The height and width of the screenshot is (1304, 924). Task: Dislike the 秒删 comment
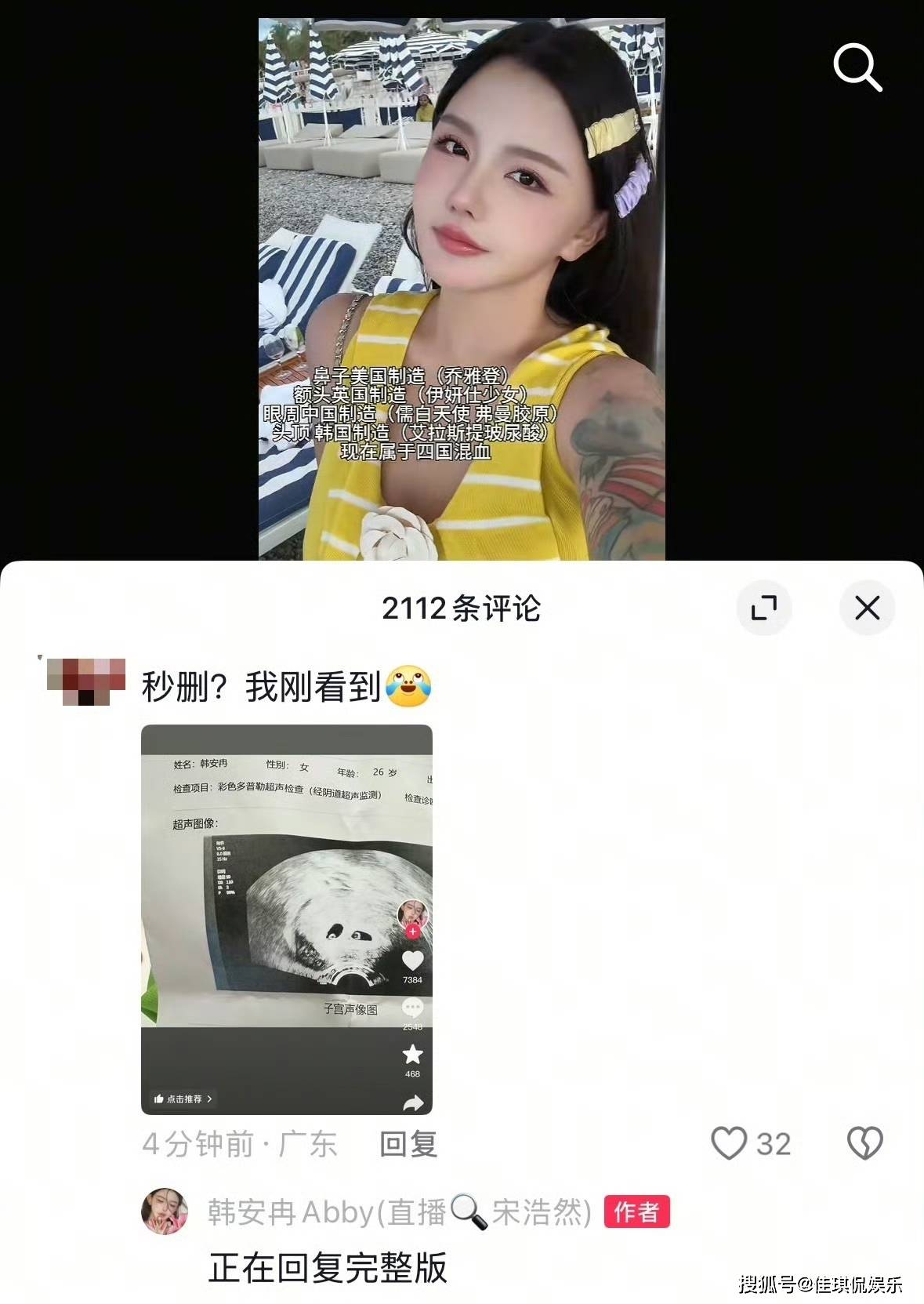[864, 1143]
